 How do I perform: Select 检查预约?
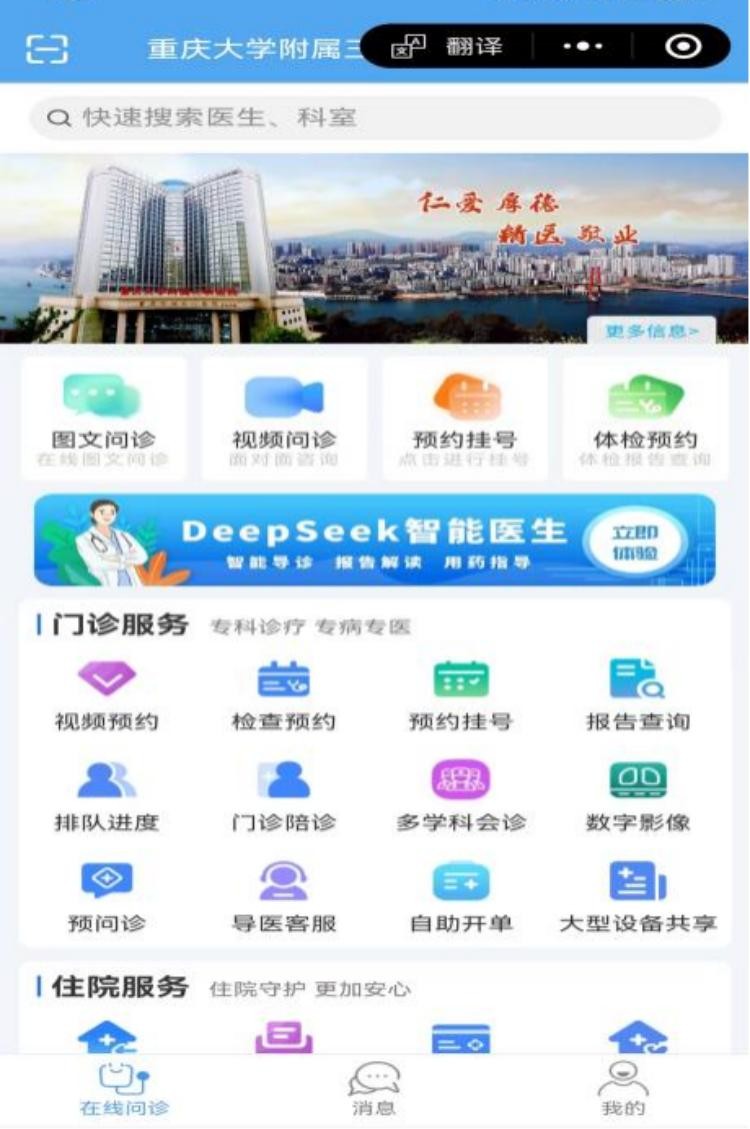pyautogui.click(x=284, y=695)
